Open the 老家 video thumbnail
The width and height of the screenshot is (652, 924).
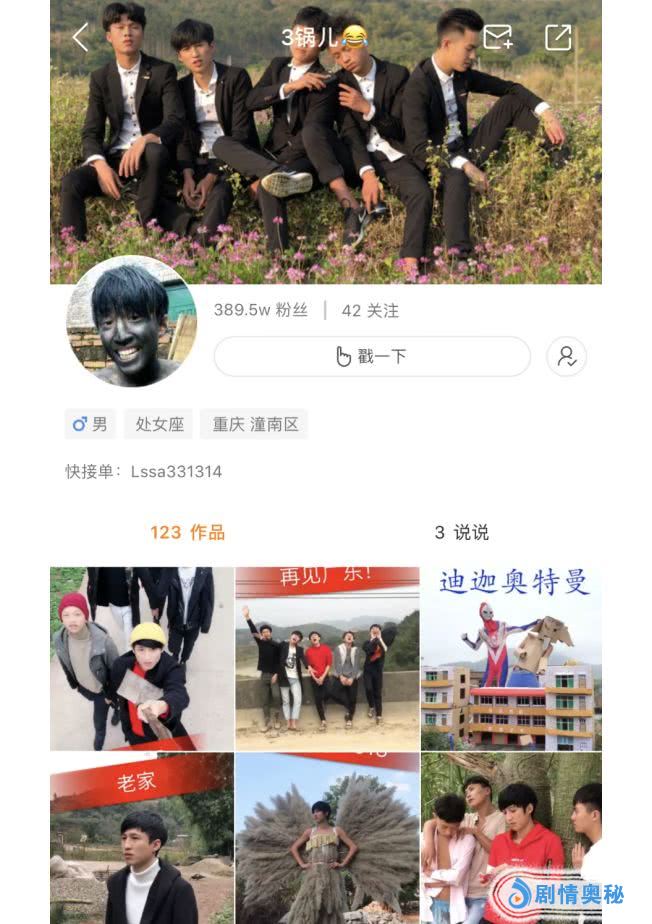pos(141,840)
